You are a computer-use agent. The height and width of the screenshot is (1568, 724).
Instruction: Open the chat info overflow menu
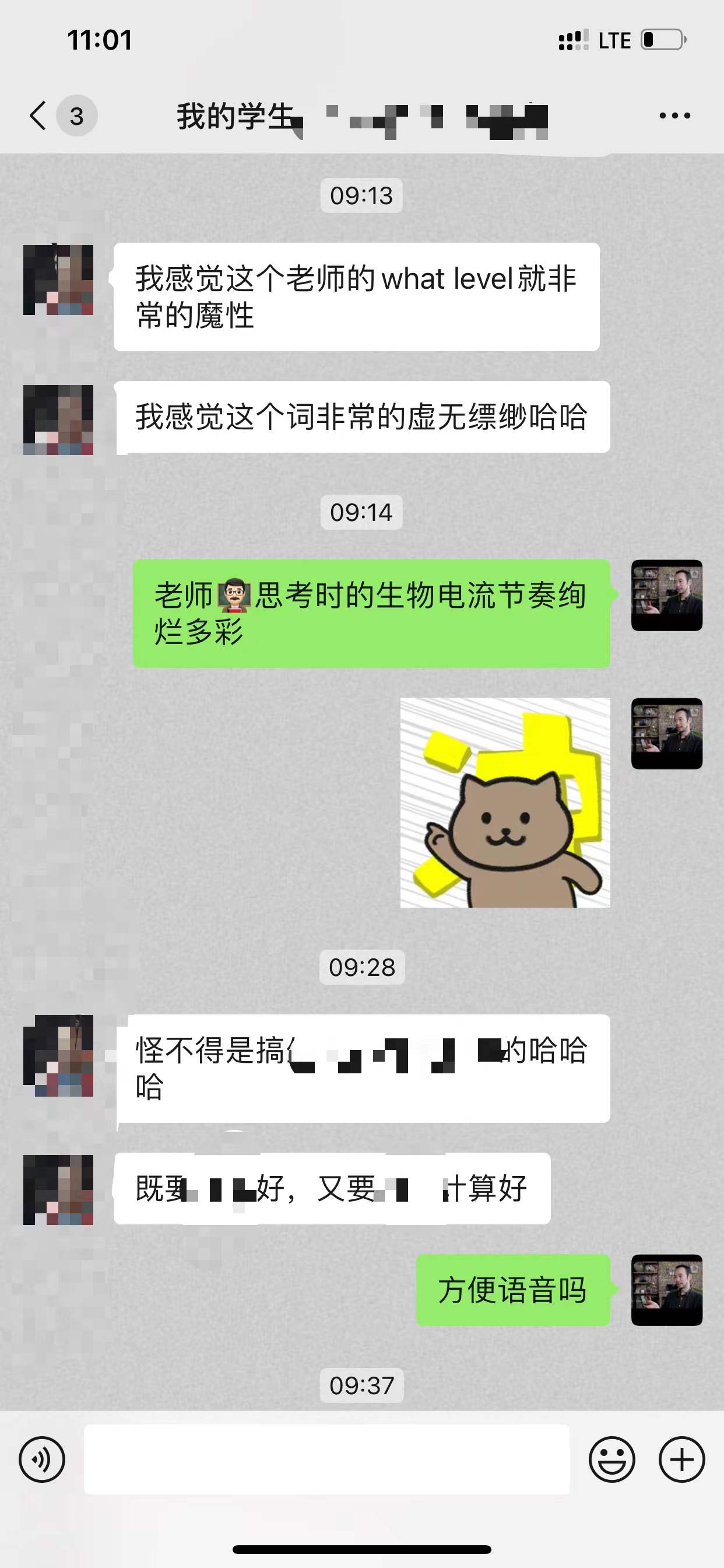pyautogui.click(x=674, y=116)
